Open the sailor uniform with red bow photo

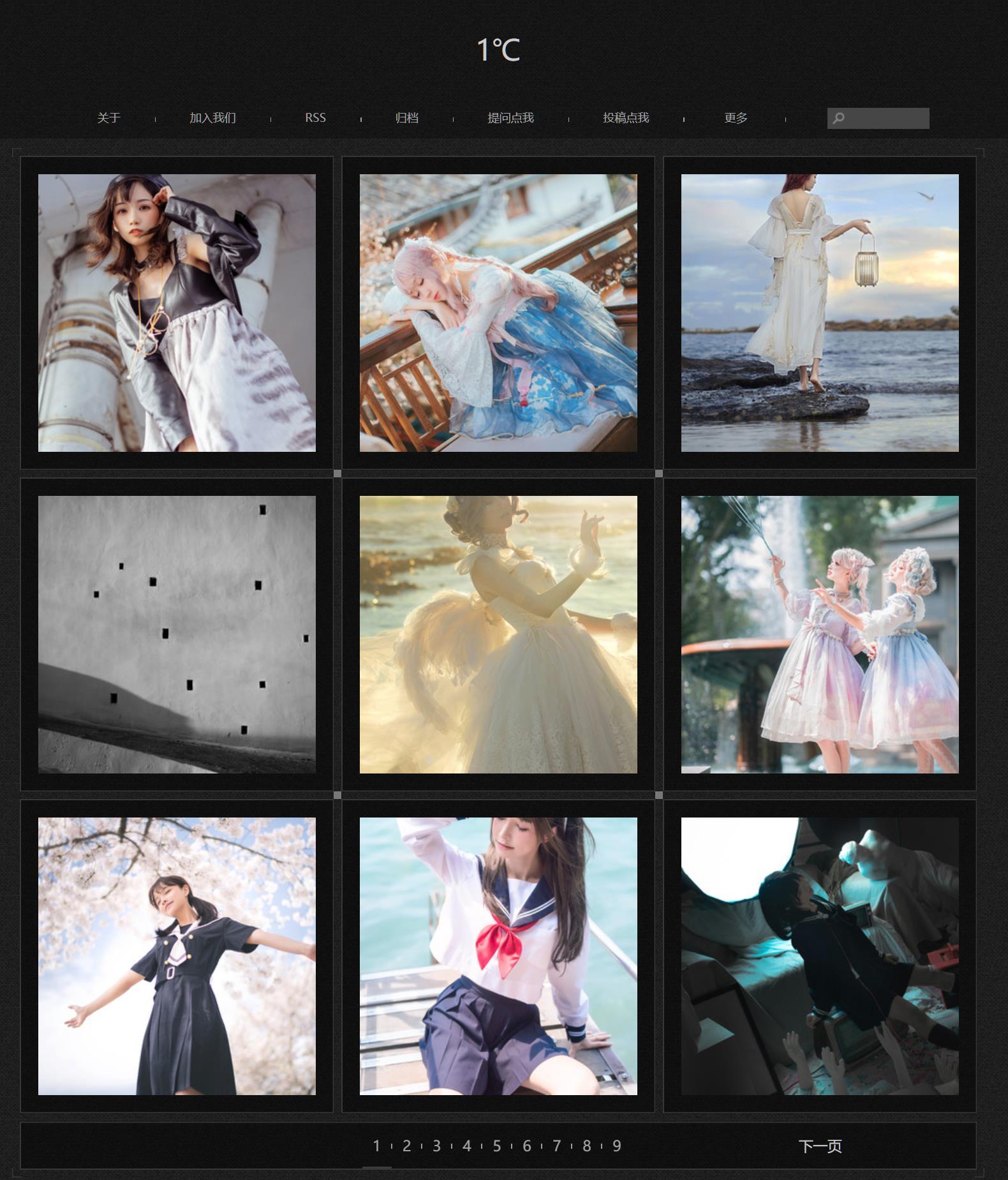point(498,956)
